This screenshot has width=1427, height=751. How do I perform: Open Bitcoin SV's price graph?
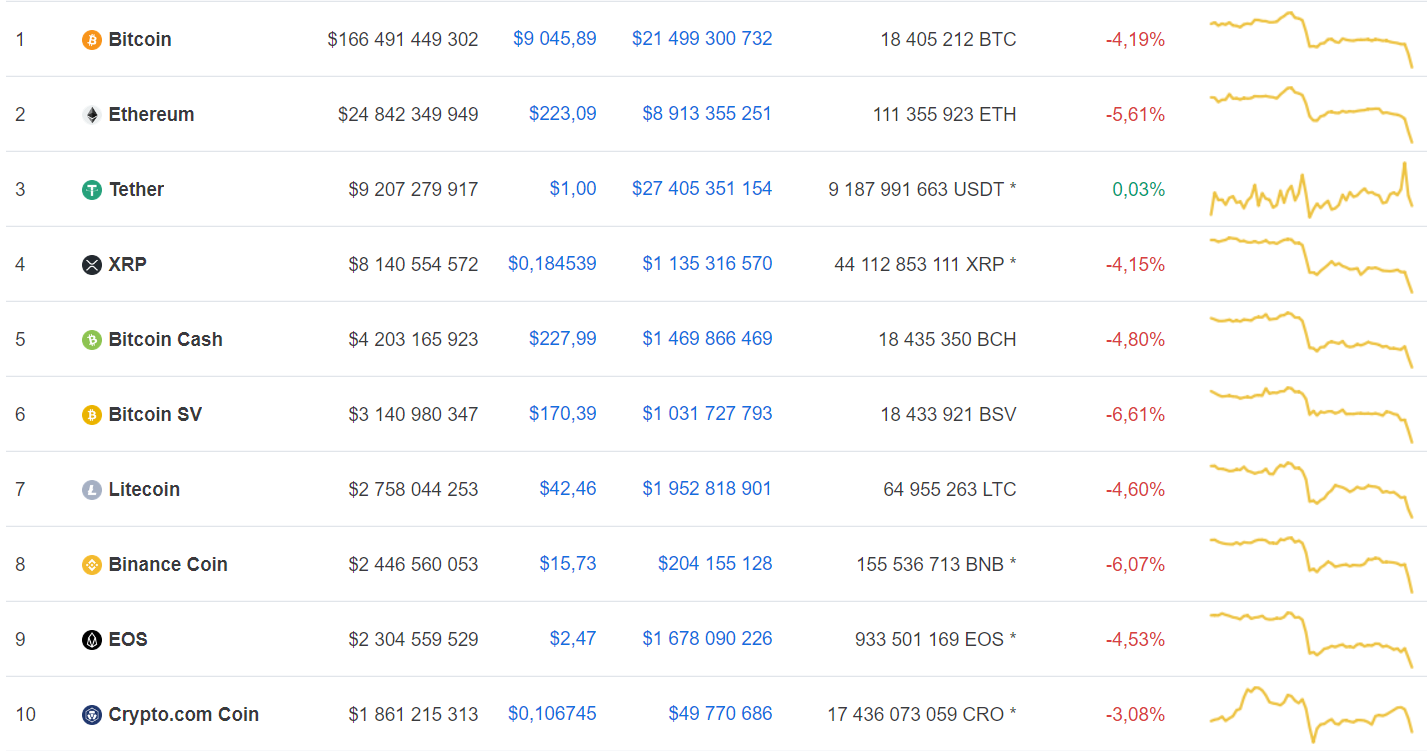click(1310, 413)
